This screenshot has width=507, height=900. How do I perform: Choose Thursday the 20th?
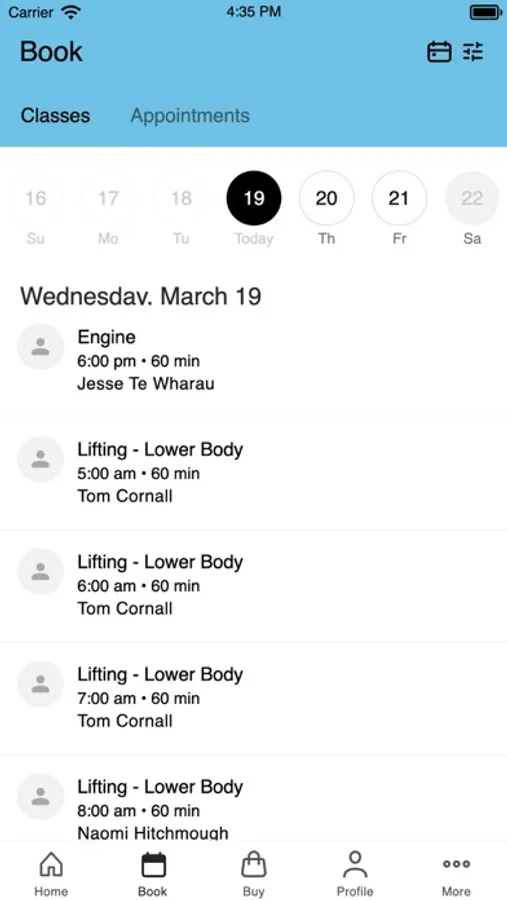[327, 198]
